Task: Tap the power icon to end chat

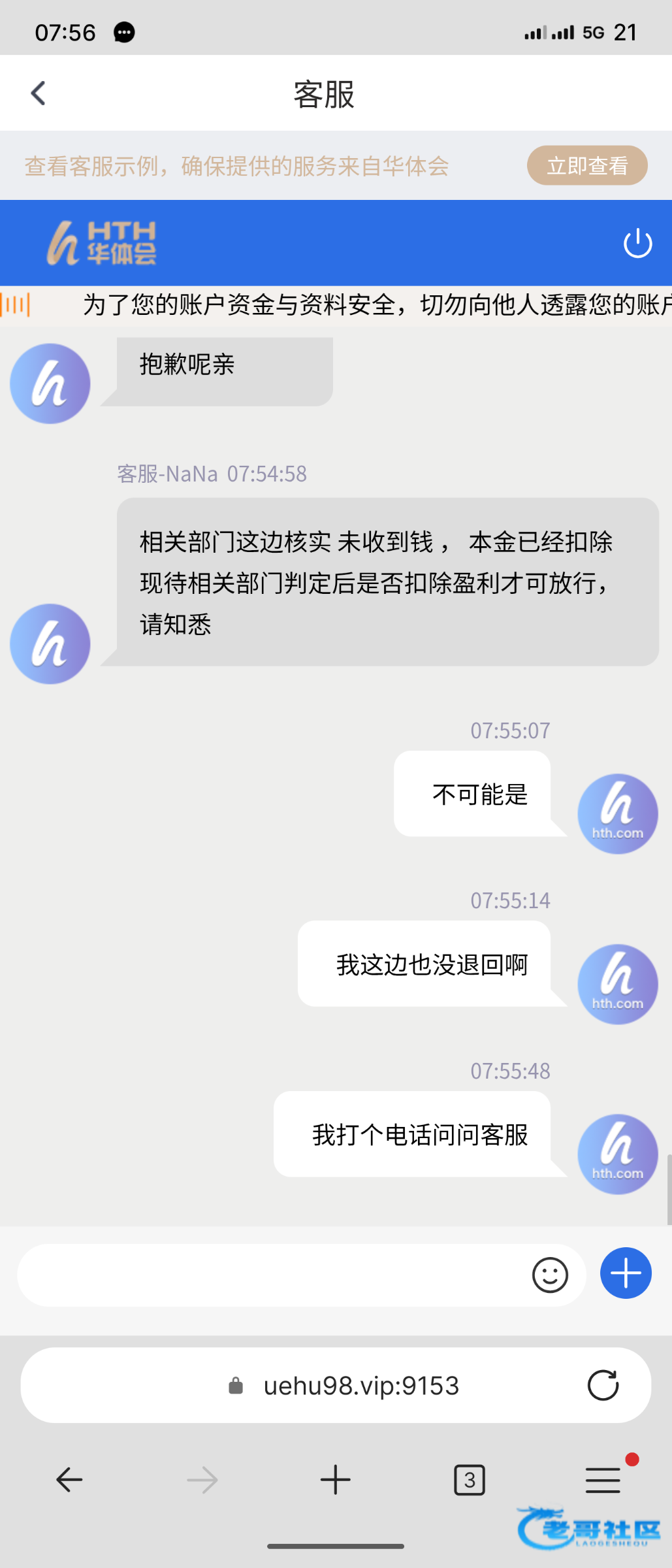Action: 637,244
